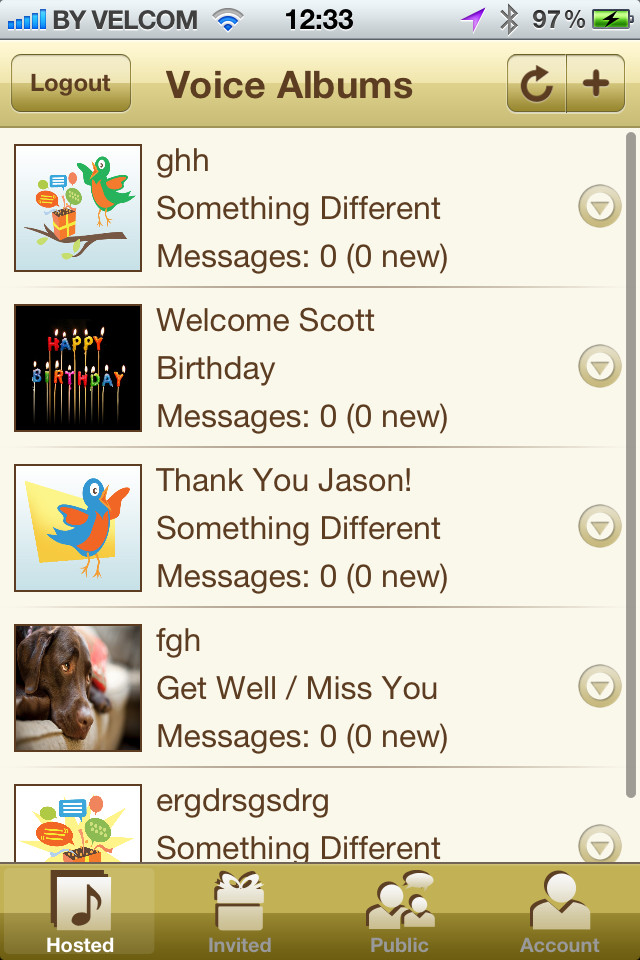
Task: Open the "Thank You Jason!" album
Action: pyautogui.click(x=300, y=528)
